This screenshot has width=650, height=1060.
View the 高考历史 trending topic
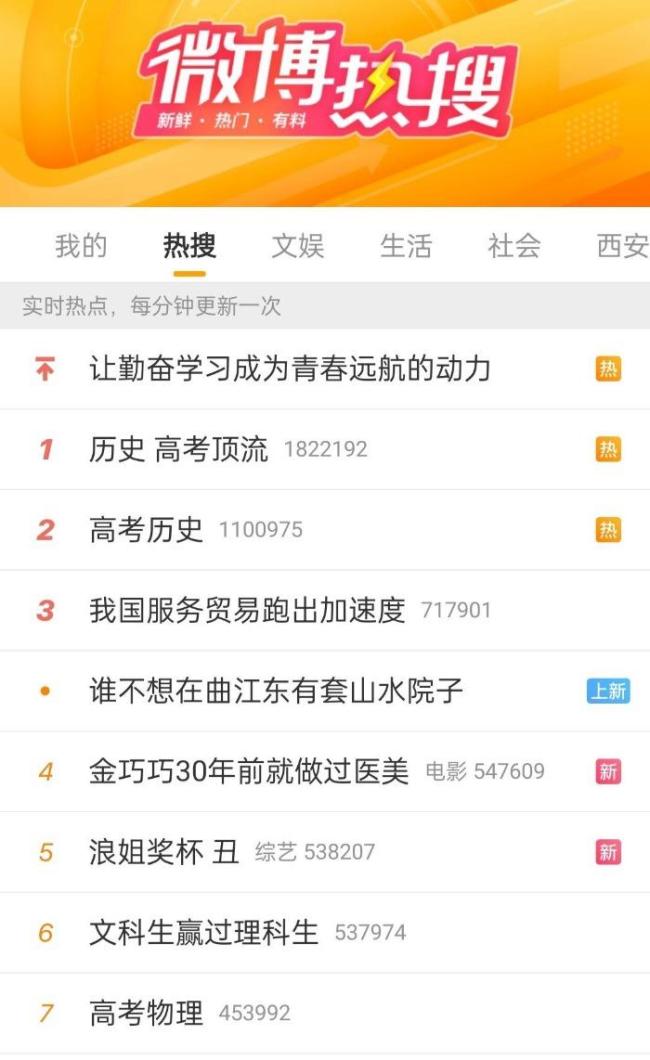click(146, 530)
